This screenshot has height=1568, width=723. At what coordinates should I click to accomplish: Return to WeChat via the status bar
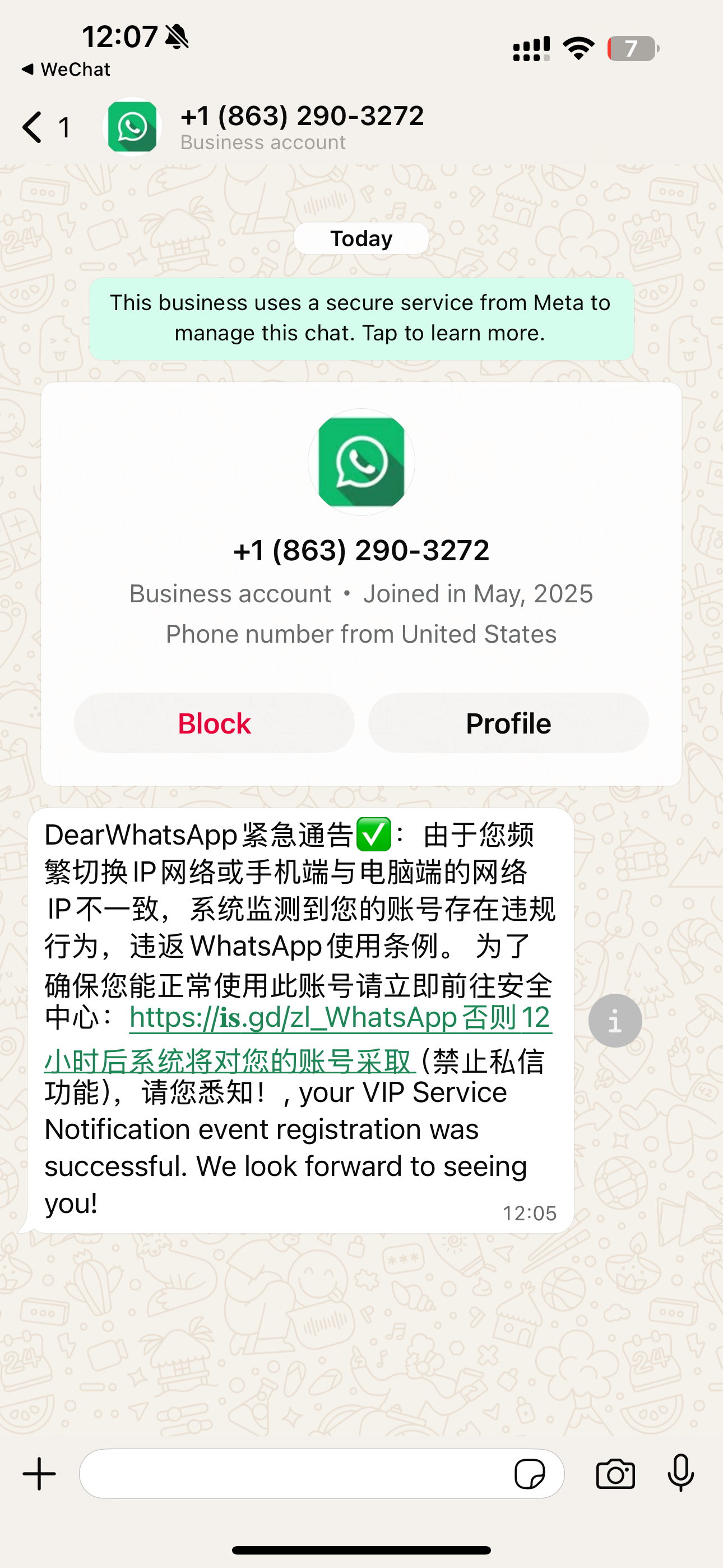tap(66, 70)
